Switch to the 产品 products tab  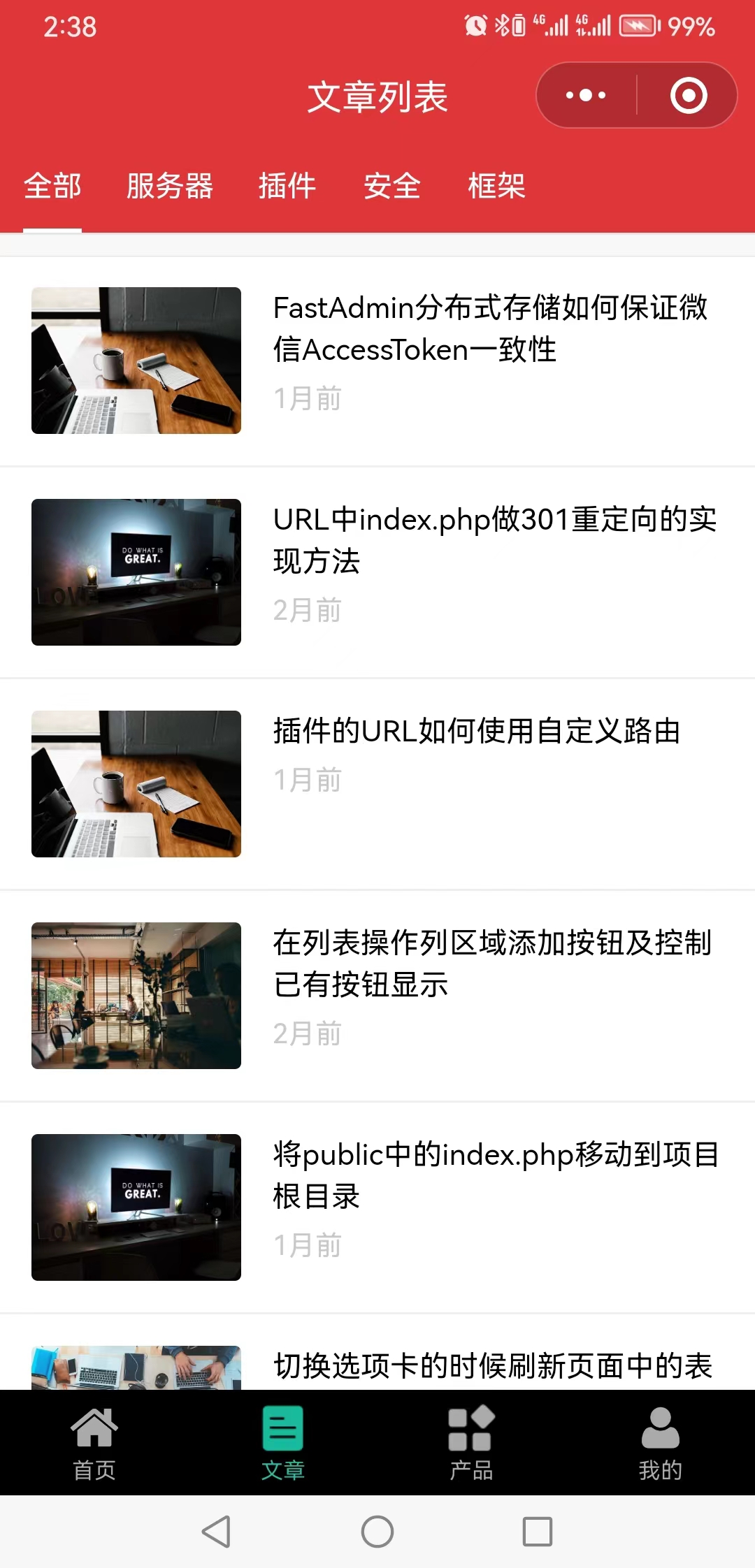[x=471, y=1444]
